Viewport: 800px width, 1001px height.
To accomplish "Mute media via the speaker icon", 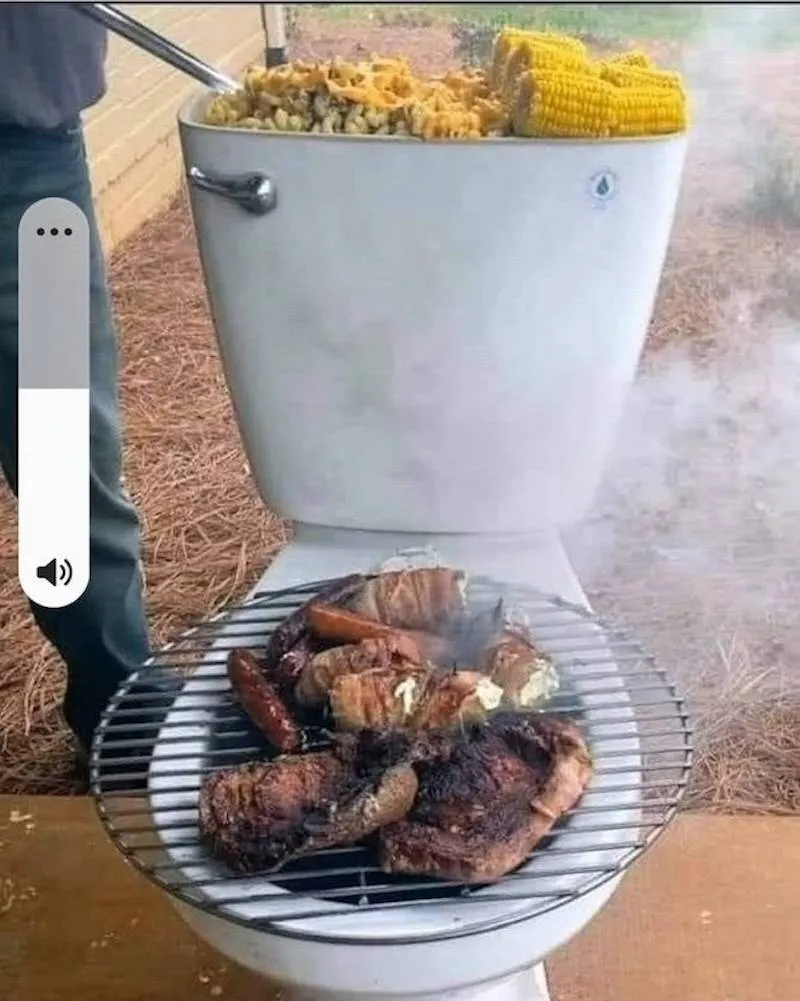I will tap(54, 572).
